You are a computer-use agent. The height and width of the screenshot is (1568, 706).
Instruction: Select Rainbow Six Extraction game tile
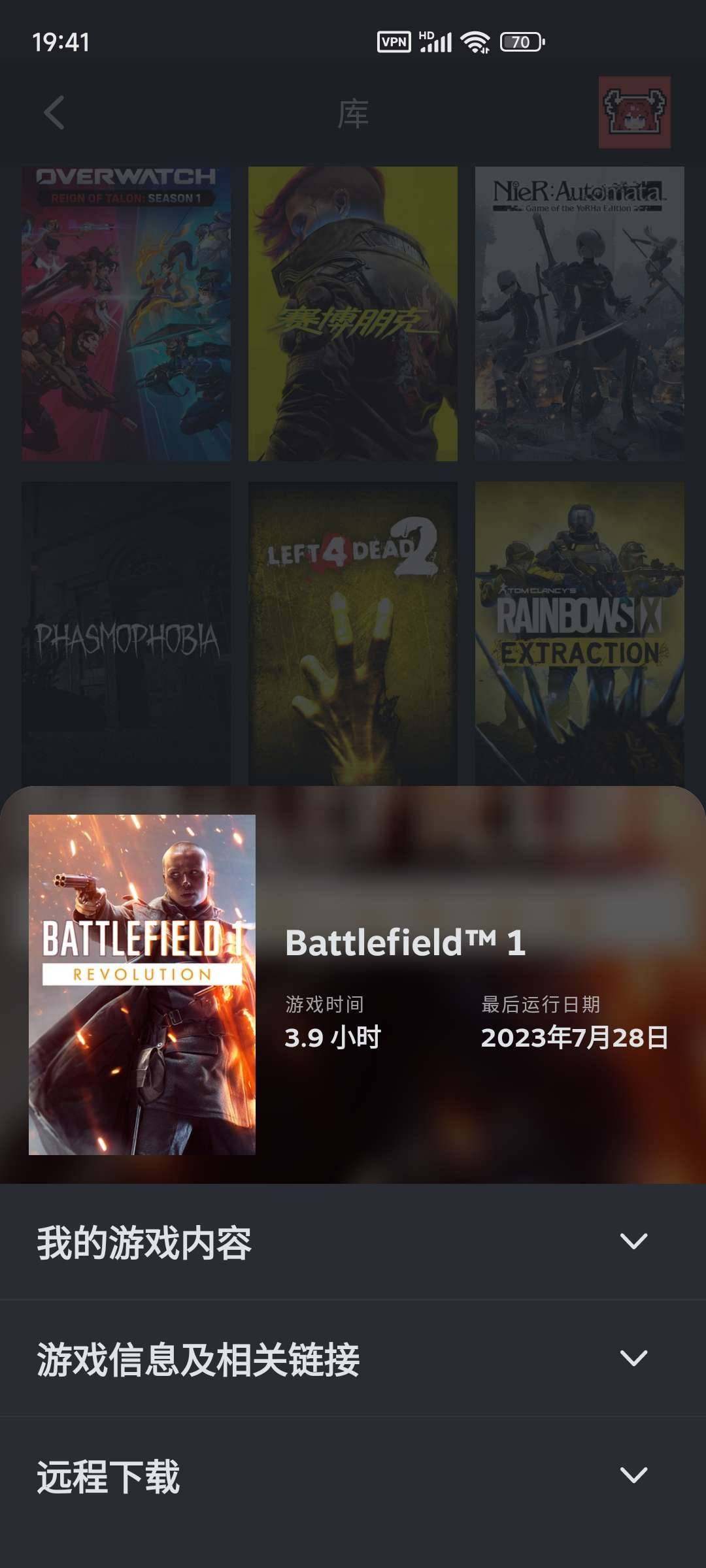[579, 634]
